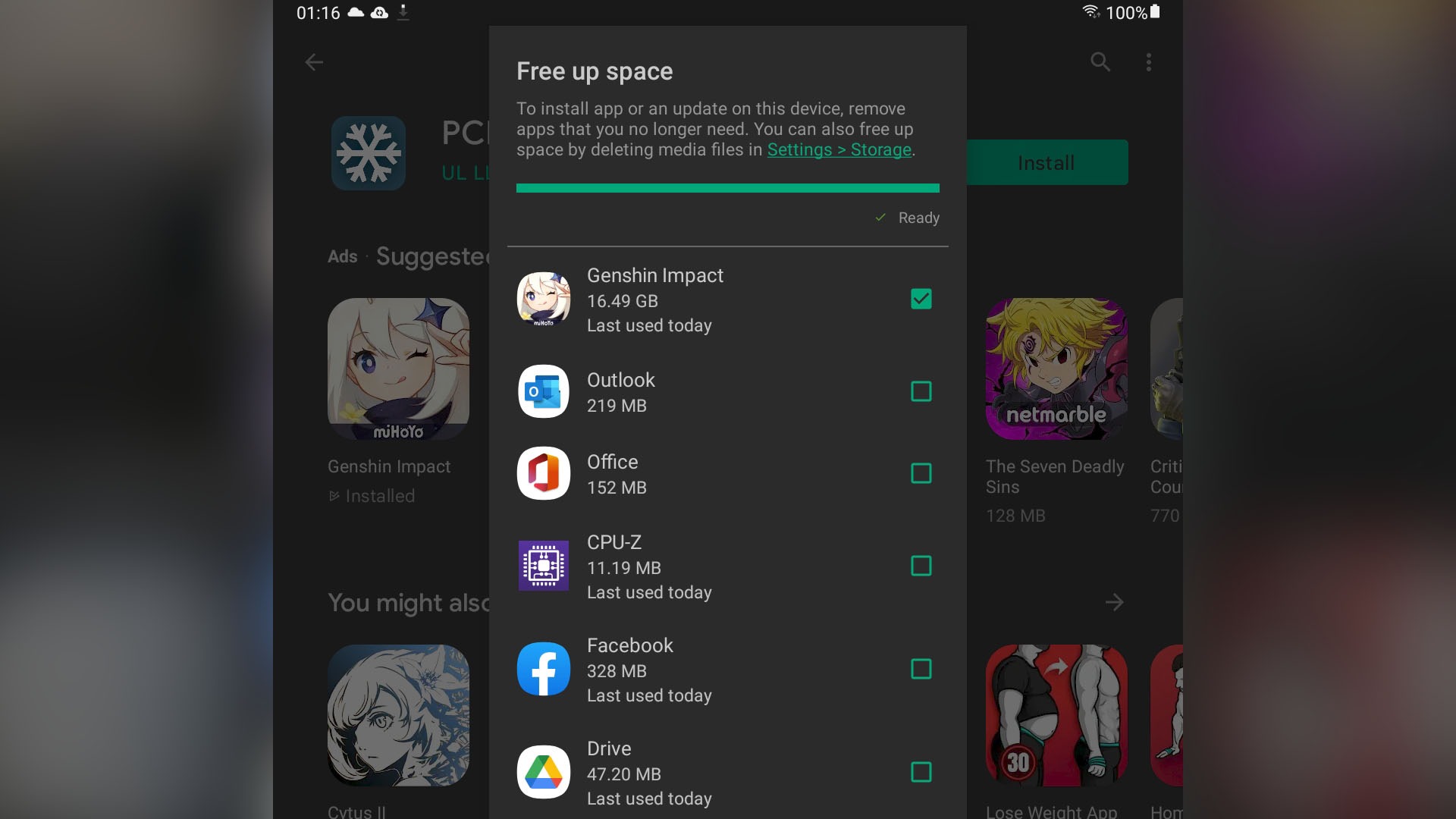Image resolution: width=1456 pixels, height=819 pixels.
Task: Open the Settings > Storage link
Action: pyautogui.click(x=839, y=150)
